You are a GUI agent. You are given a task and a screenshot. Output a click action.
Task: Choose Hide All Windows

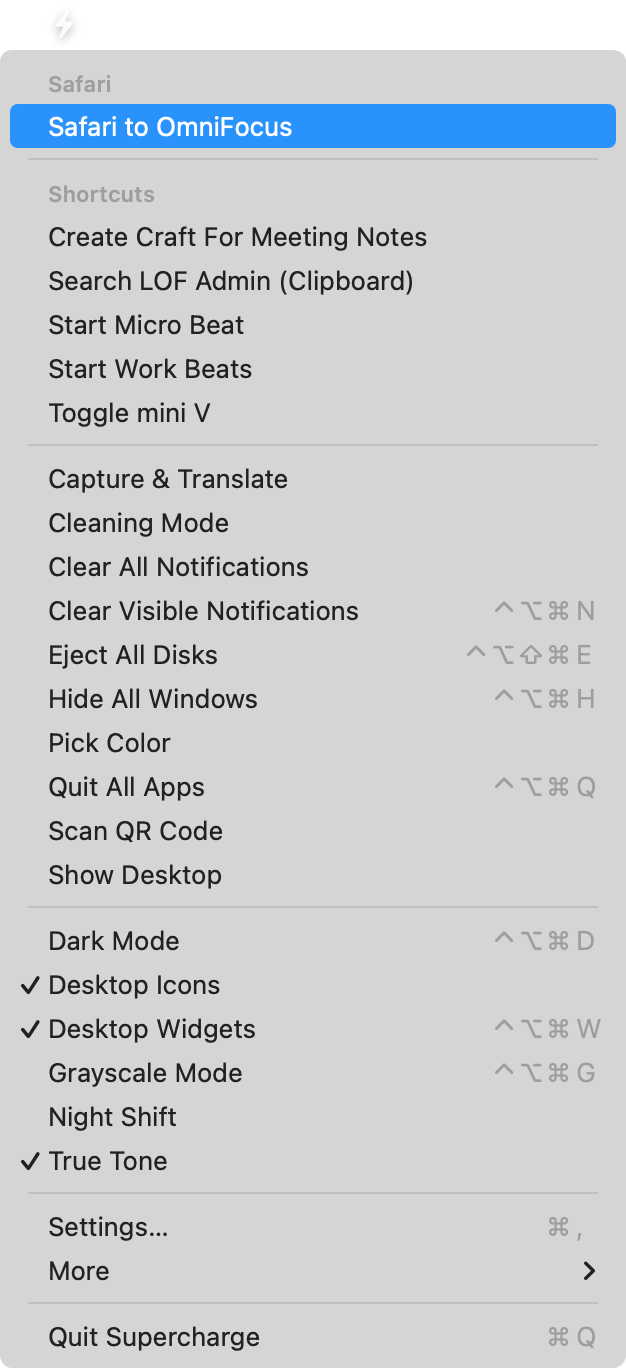(313, 699)
